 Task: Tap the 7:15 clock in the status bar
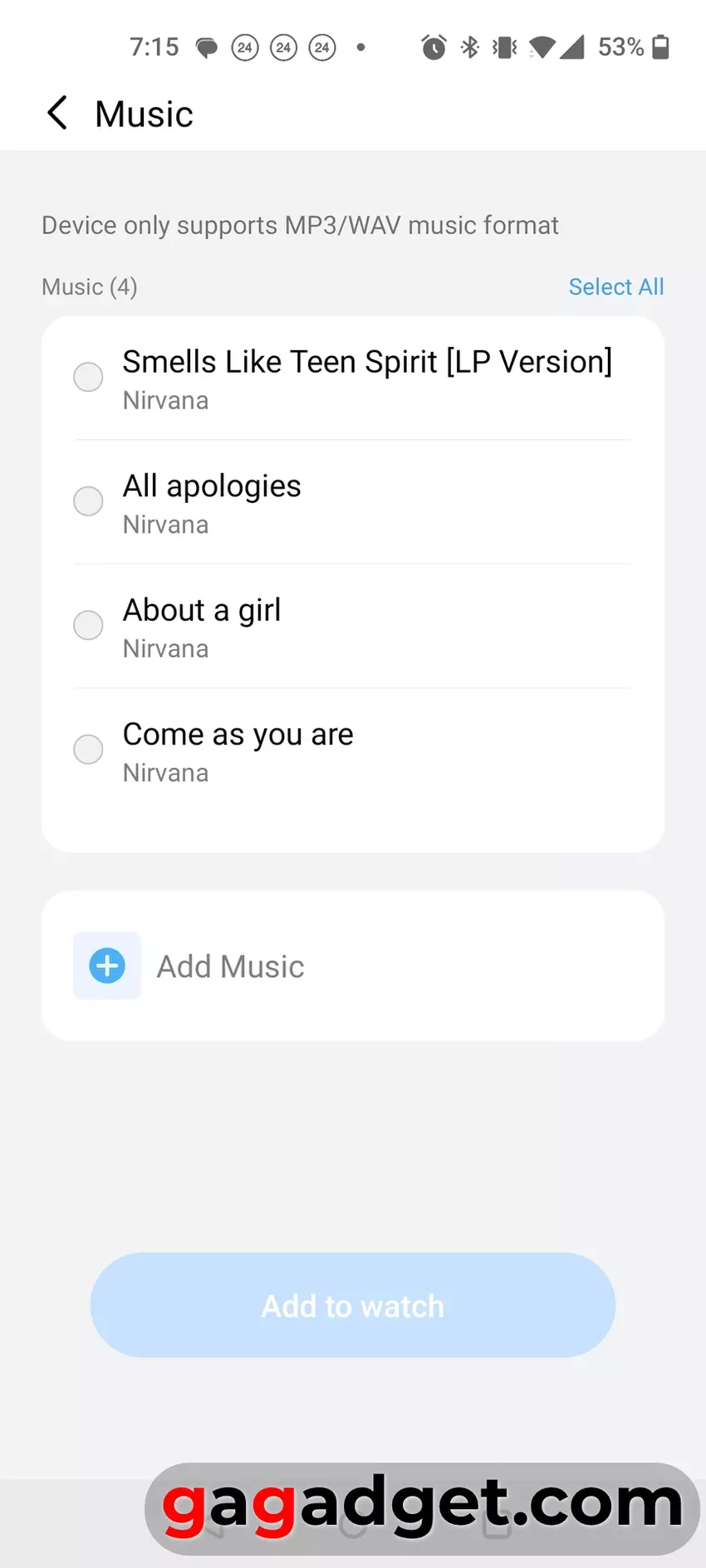point(154,47)
